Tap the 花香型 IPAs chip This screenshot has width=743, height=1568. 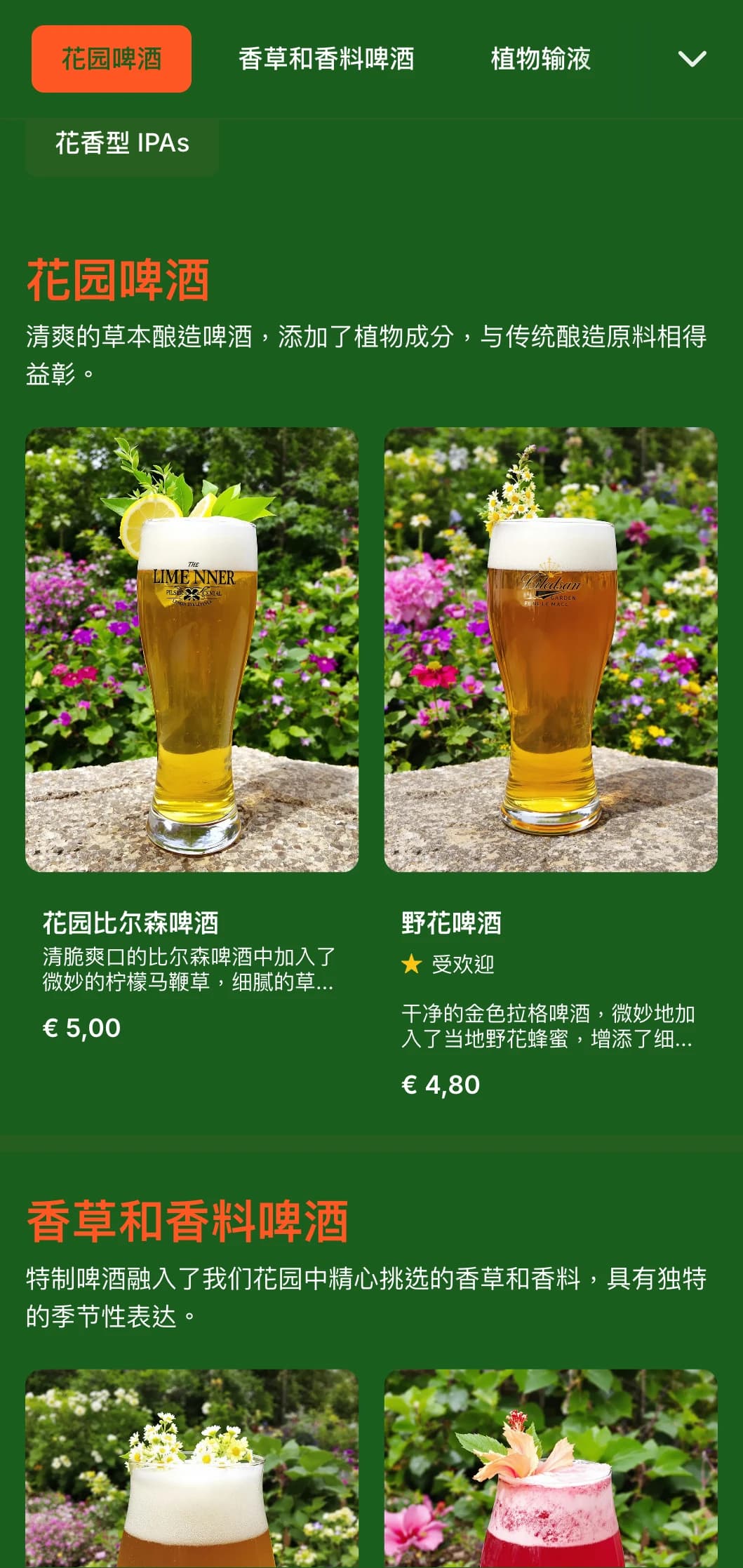tap(122, 144)
